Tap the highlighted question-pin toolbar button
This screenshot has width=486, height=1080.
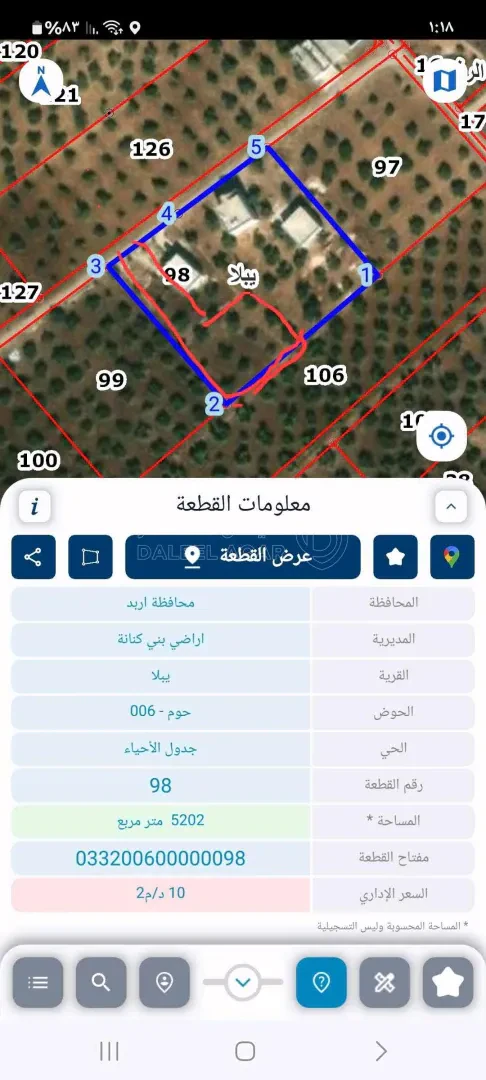pyautogui.click(x=321, y=982)
